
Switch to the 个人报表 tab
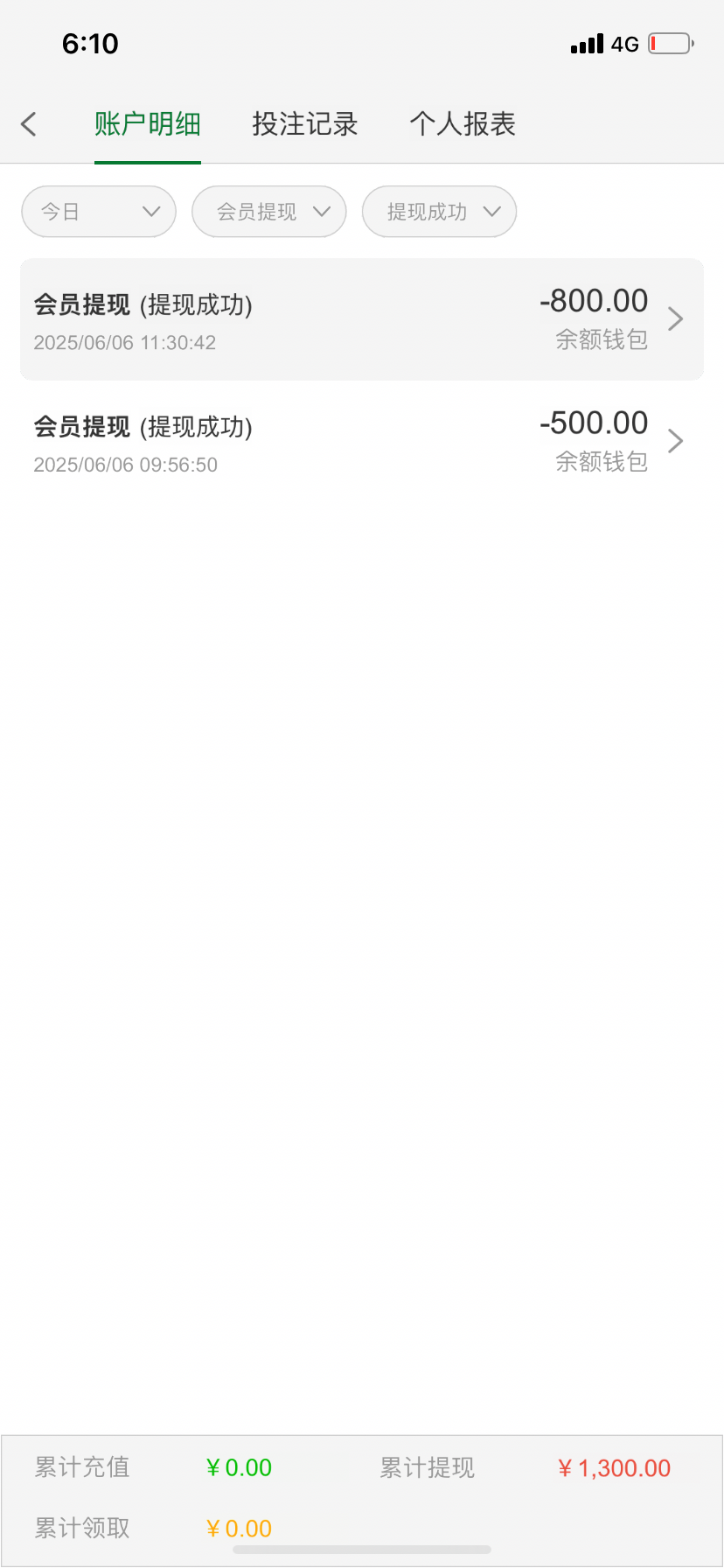(463, 124)
